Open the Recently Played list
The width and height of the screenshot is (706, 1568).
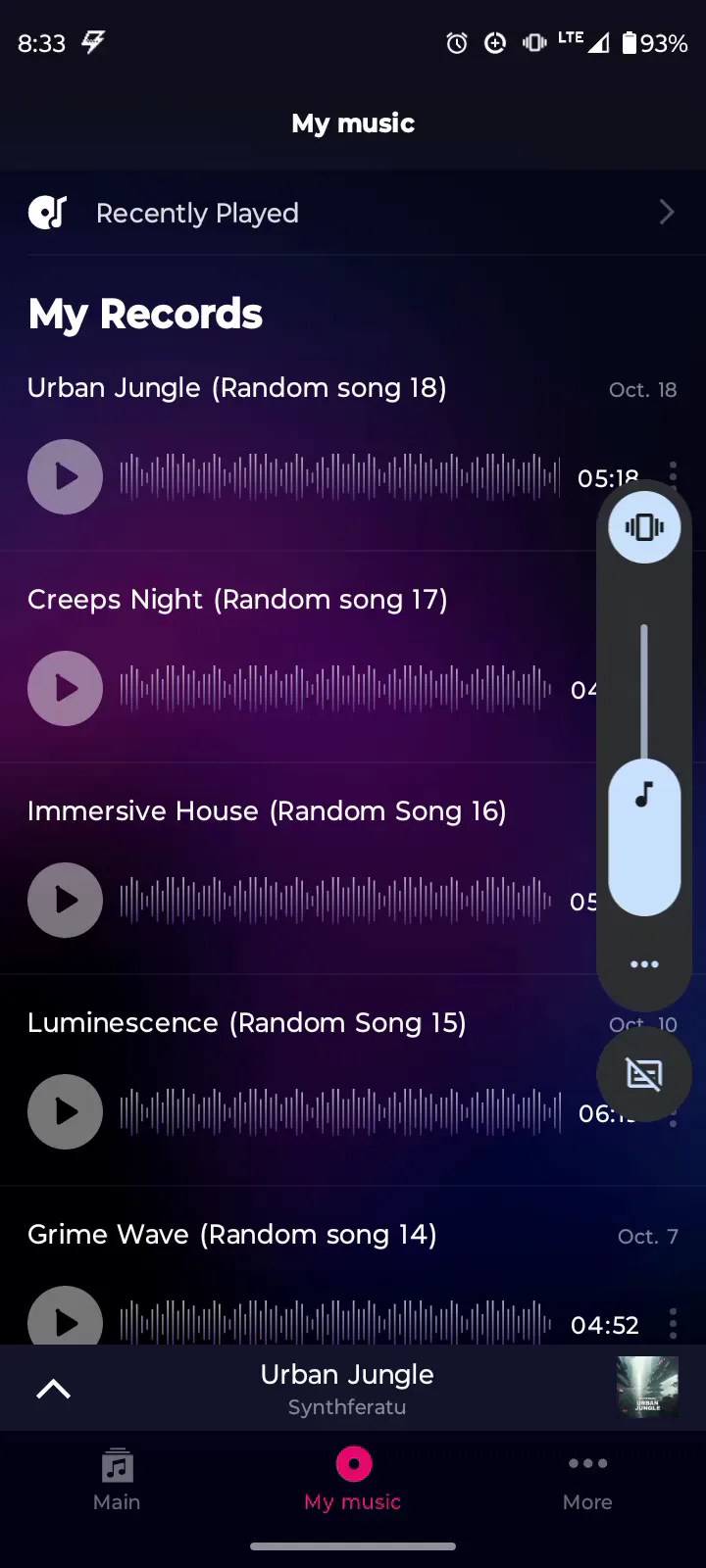pyautogui.click(x=353, y=213)
